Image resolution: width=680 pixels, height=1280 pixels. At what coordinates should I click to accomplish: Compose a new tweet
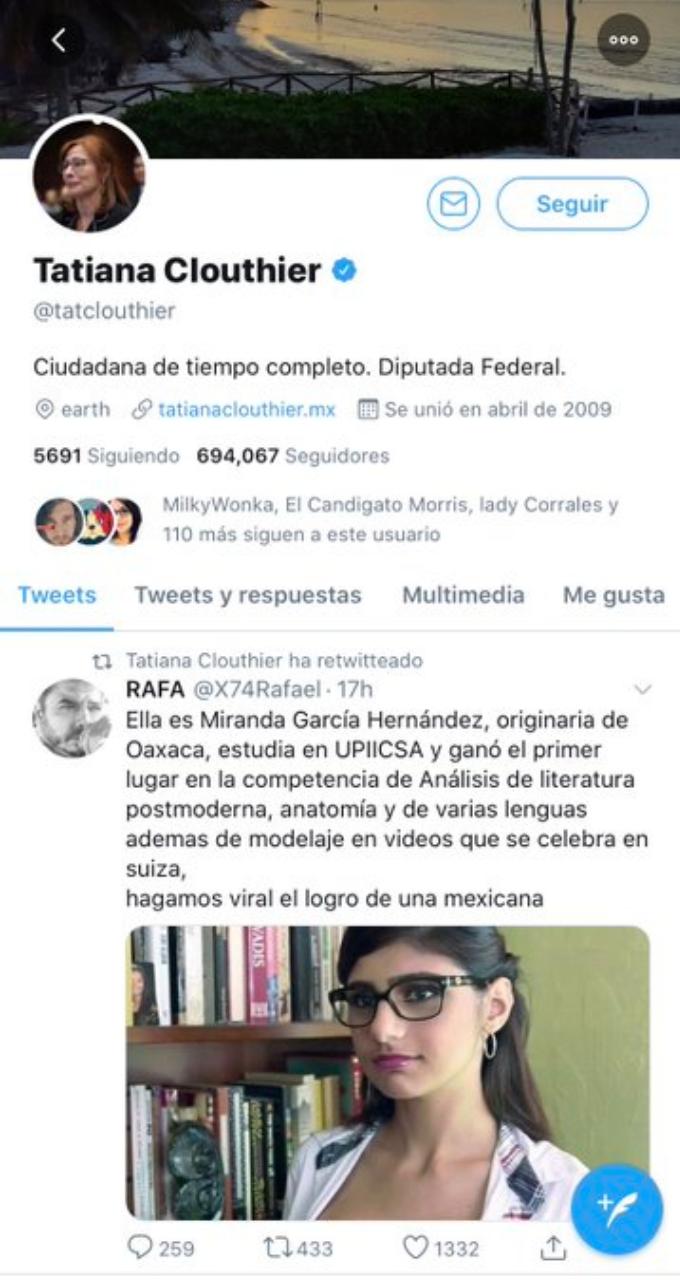(617, 1209)
